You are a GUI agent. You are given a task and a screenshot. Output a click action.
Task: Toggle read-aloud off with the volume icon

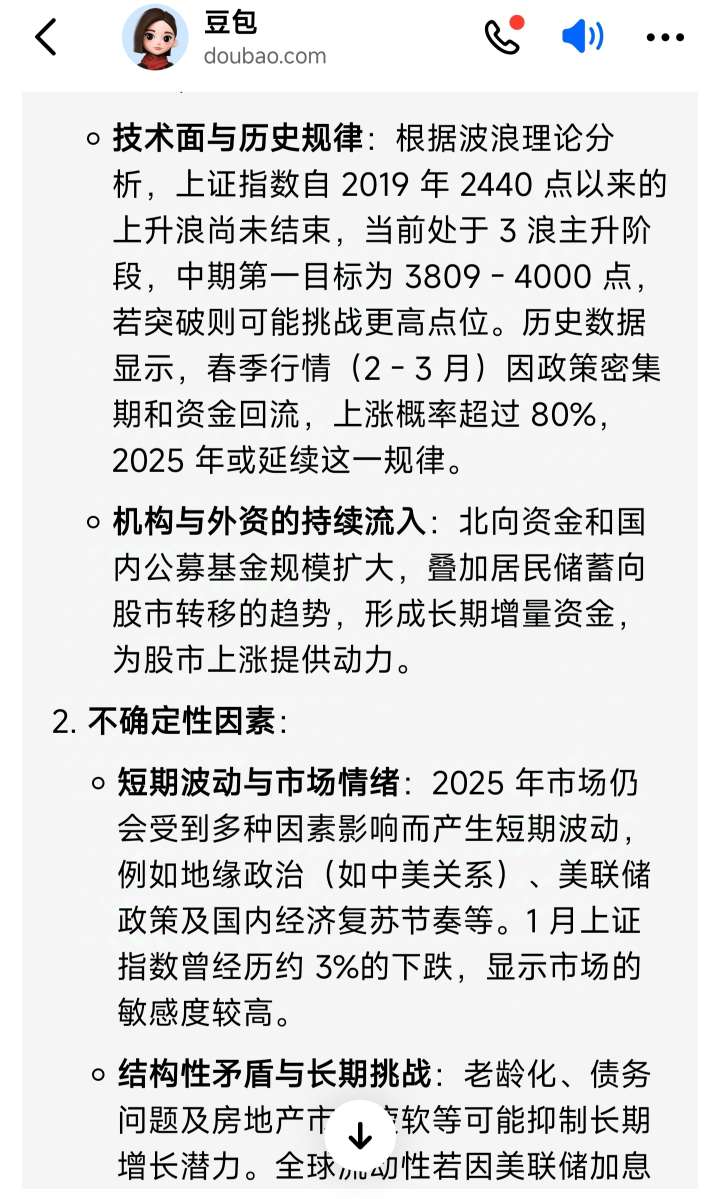pyautogui.click(x=582, y=34)
